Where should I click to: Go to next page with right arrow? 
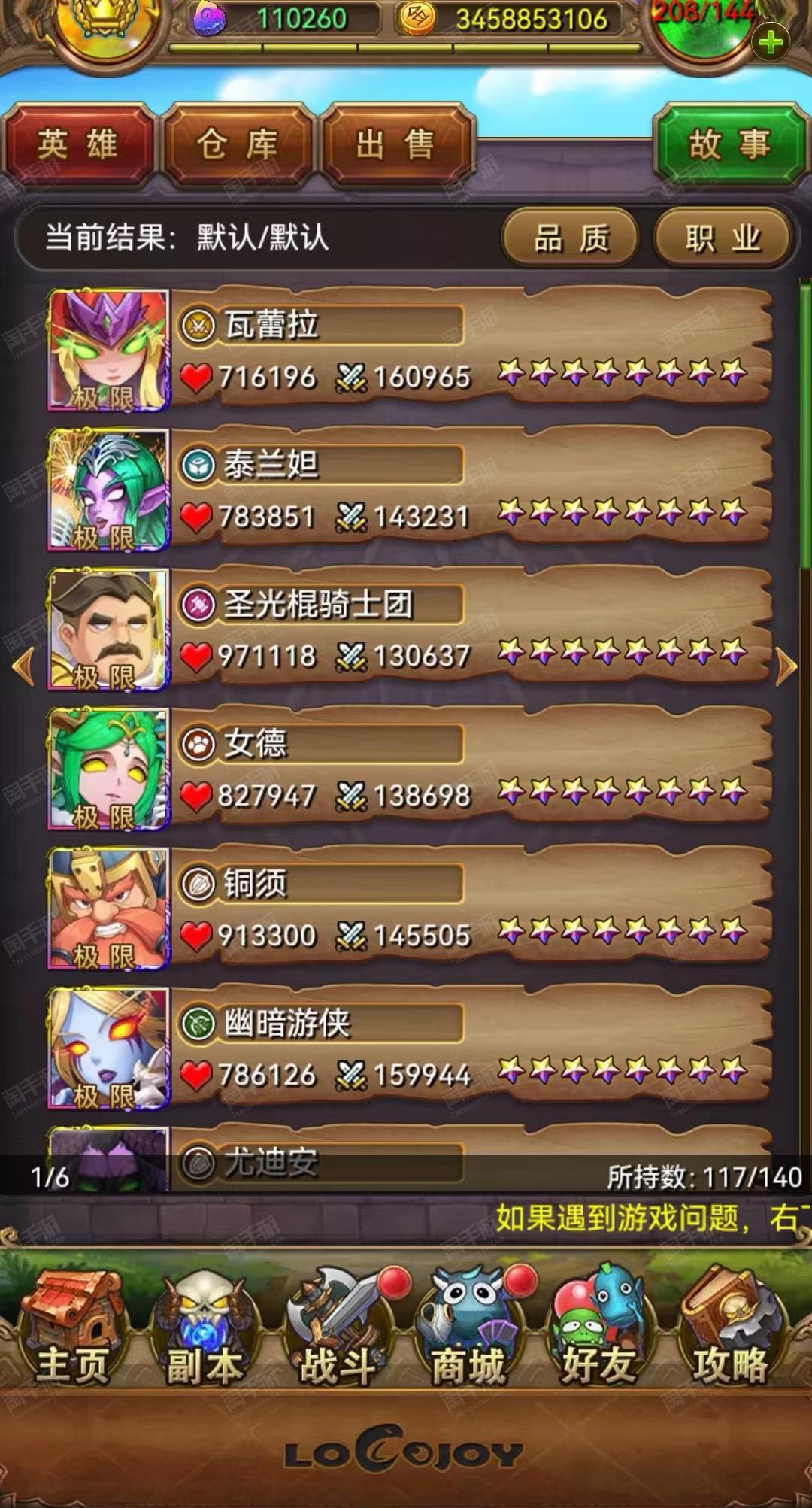[786, 666]
